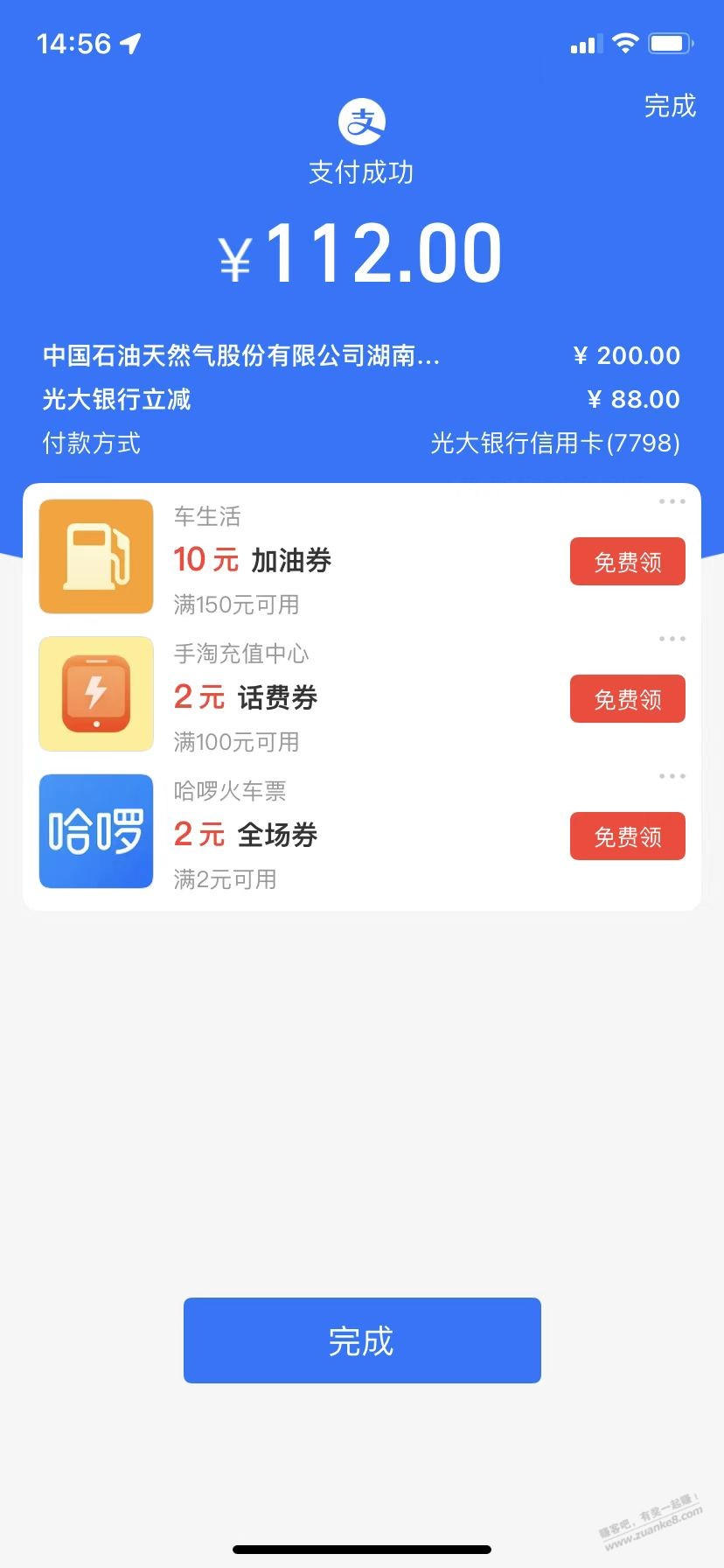Viewport: 724px width, 1568px height.
Task: Click the bottom 完成 button
Action: [361, 1340]
